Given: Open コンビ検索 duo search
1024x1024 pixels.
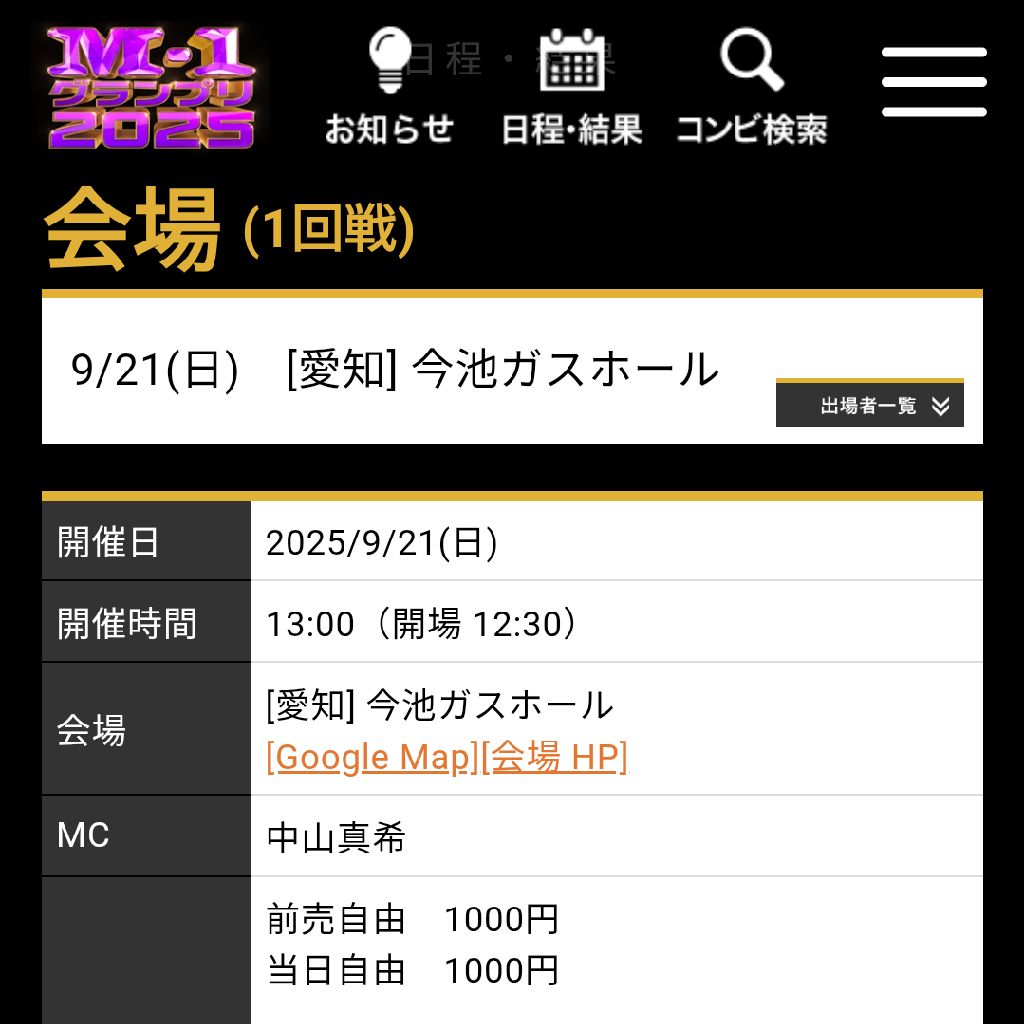Looking at the screenshot, I should 752,88.
